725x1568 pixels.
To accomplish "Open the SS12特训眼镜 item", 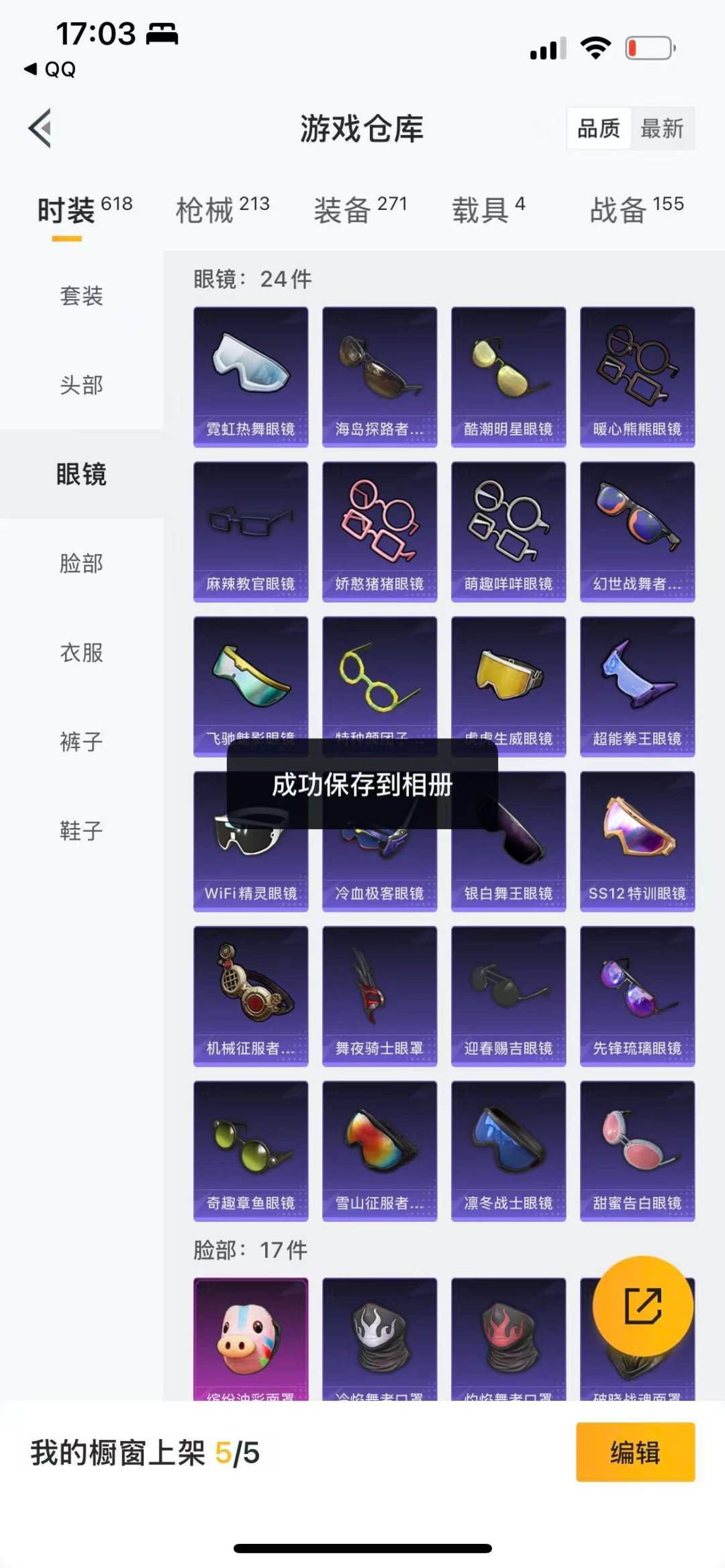I will click(636, 842).
